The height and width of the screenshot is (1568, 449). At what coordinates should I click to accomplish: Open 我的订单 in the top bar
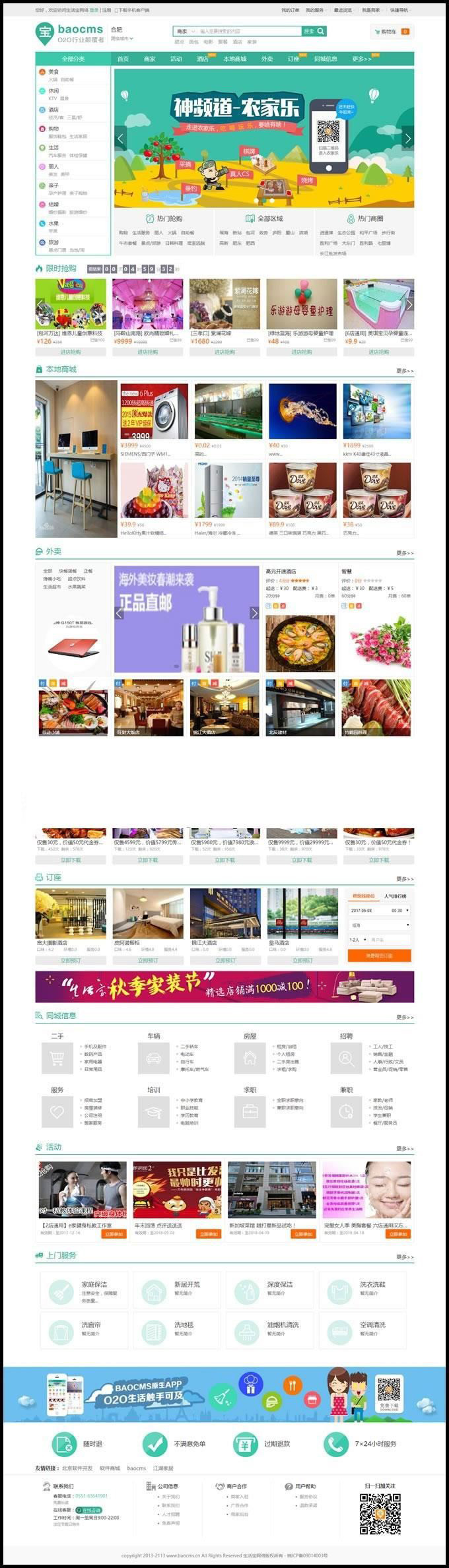(x=290, y=11)
